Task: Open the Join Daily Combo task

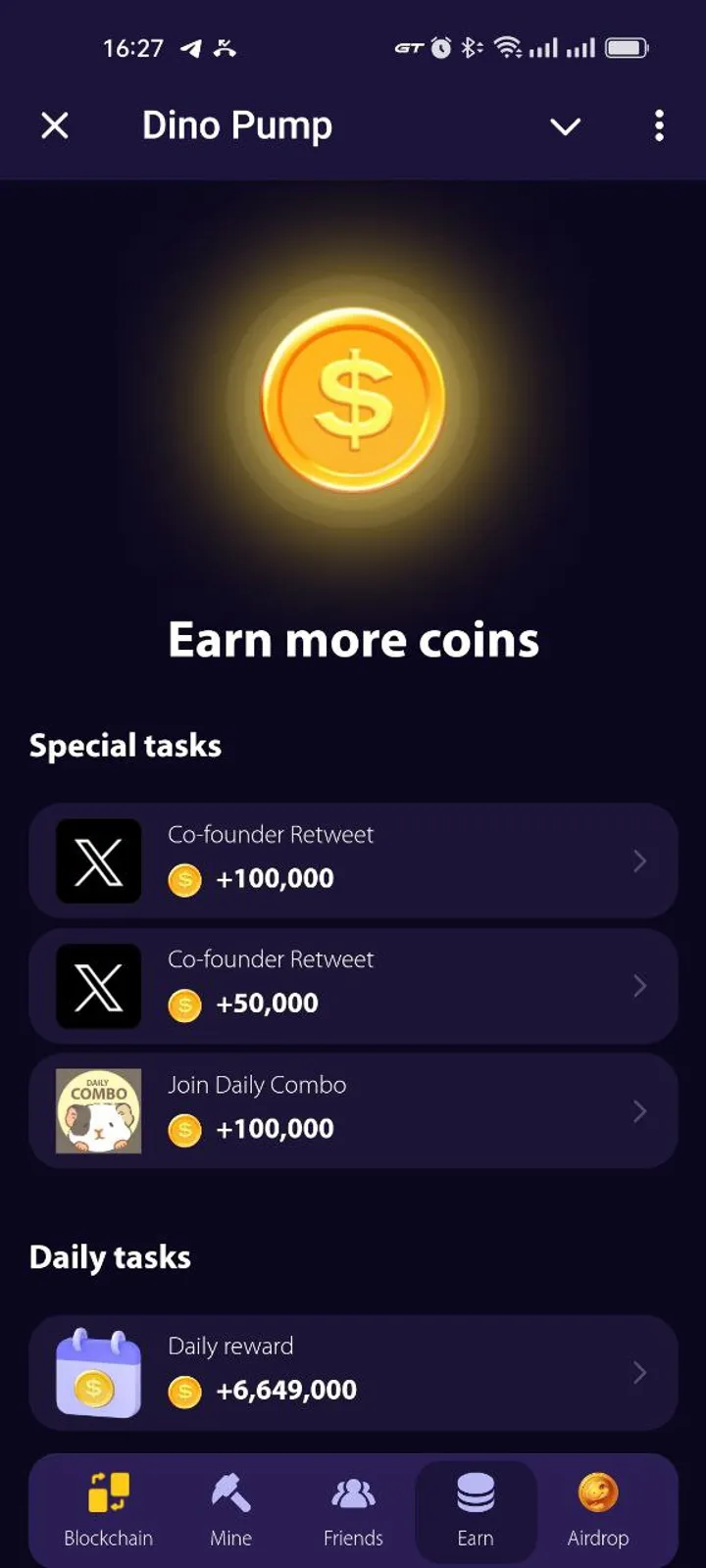Action: [353, 1110]
